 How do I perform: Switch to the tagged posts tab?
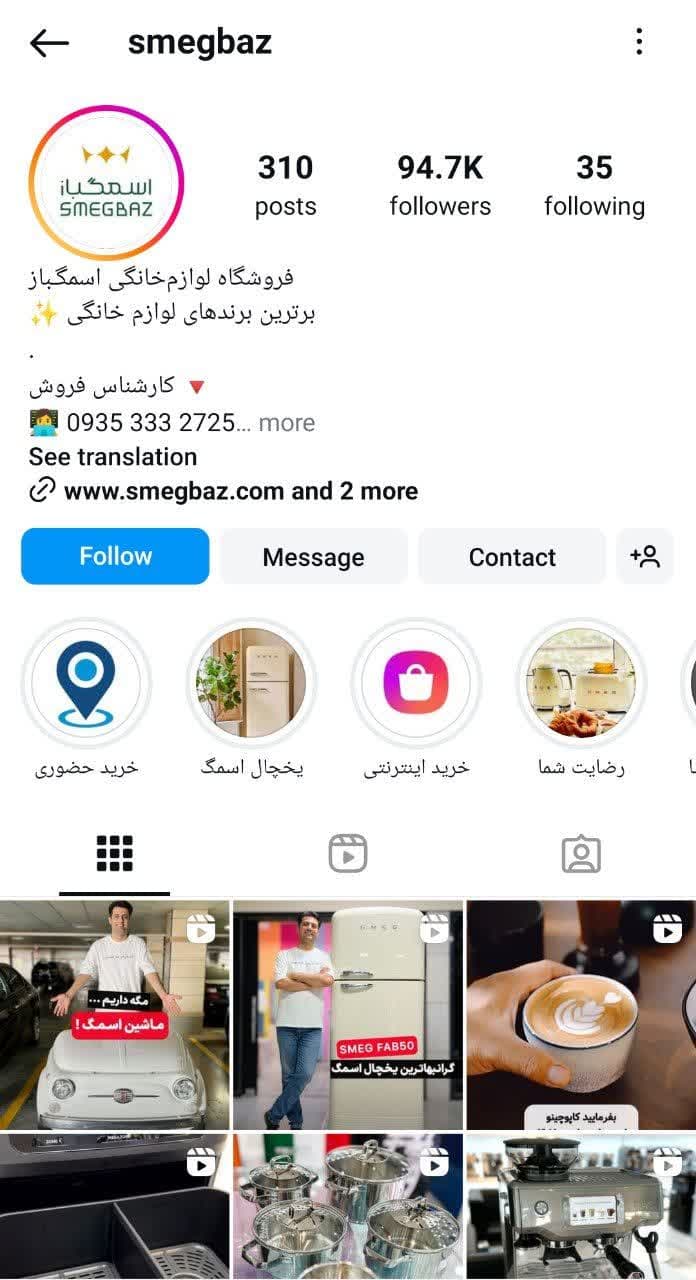(580, 854)
